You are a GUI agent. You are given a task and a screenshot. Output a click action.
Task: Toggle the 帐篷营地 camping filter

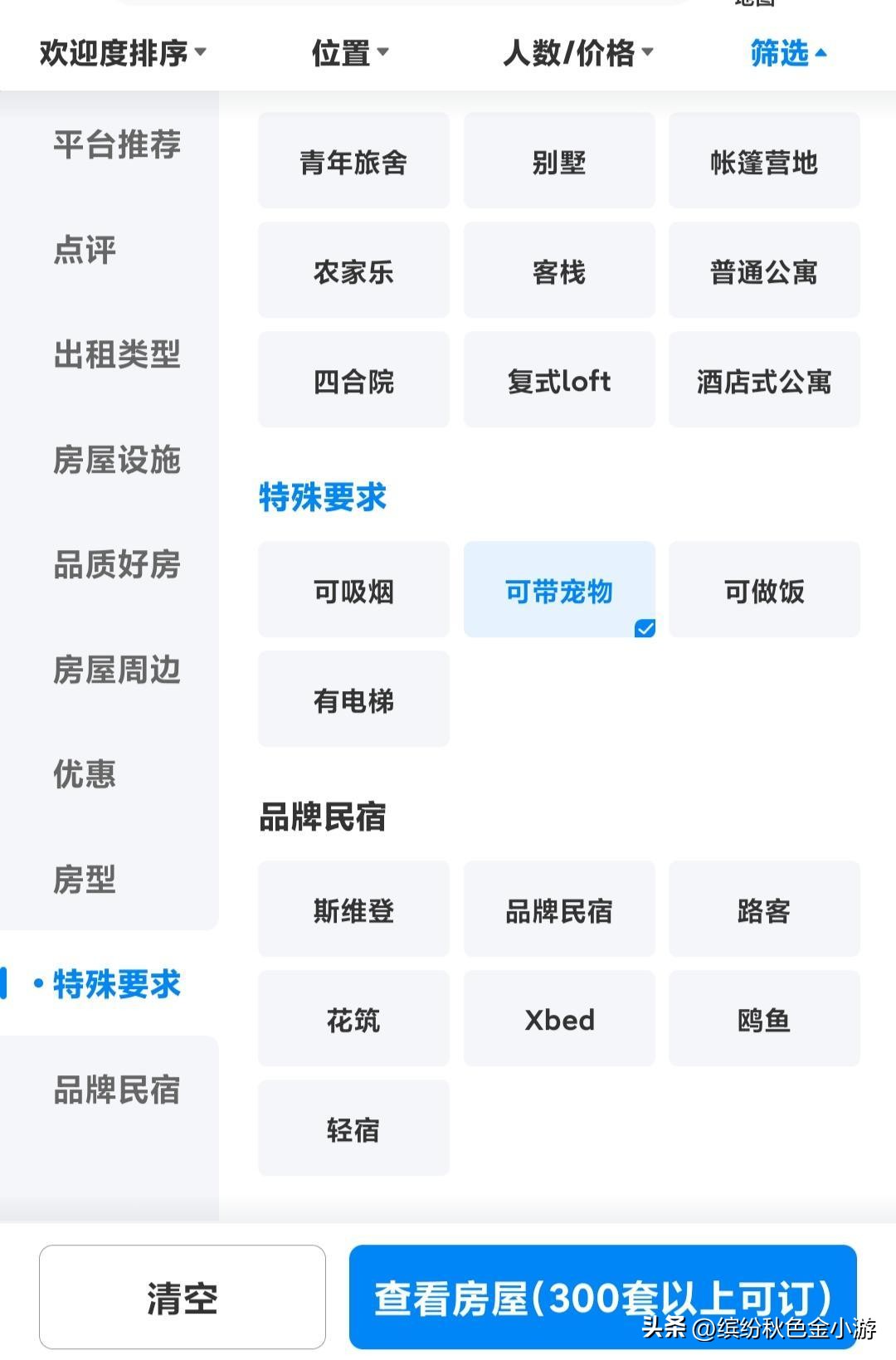pos(763,159)
